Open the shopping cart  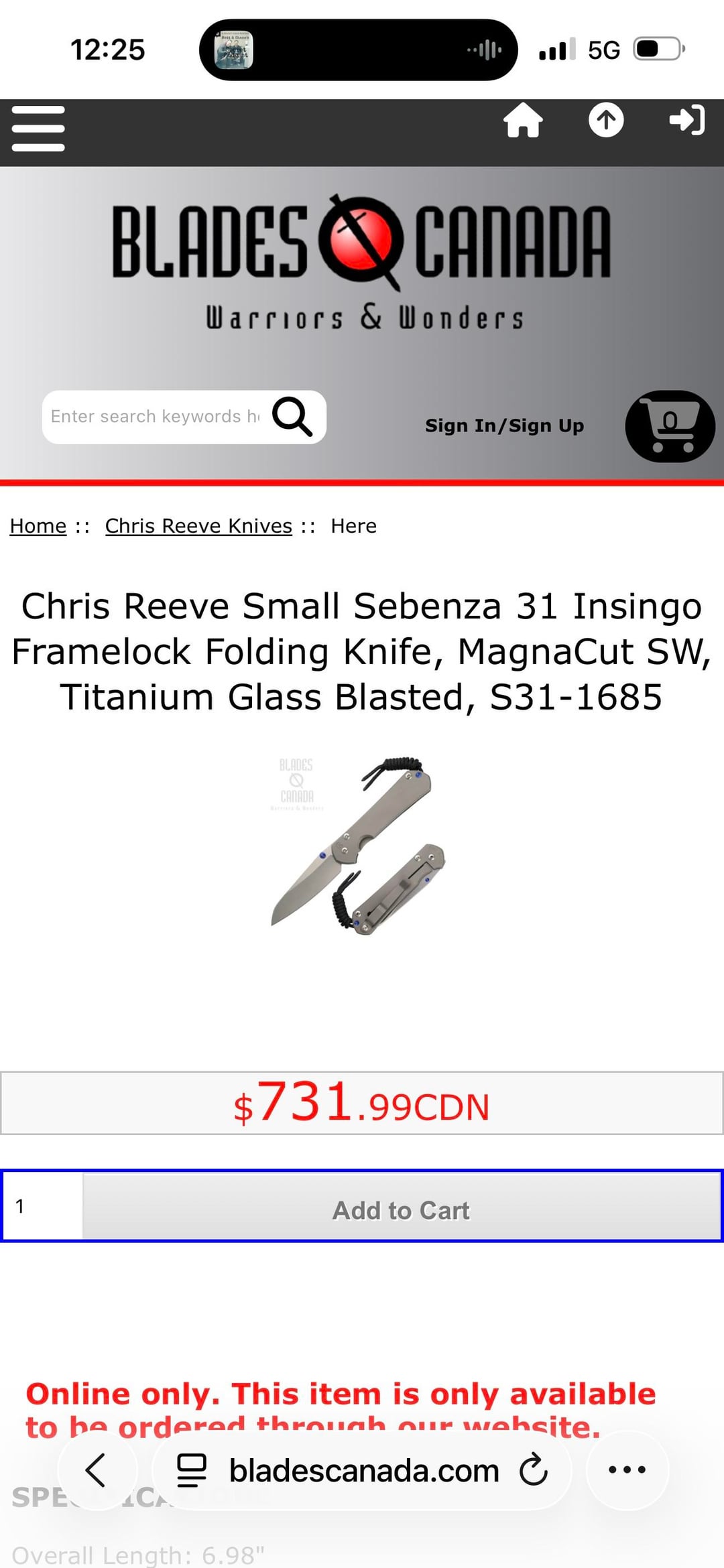coord(670,426)
